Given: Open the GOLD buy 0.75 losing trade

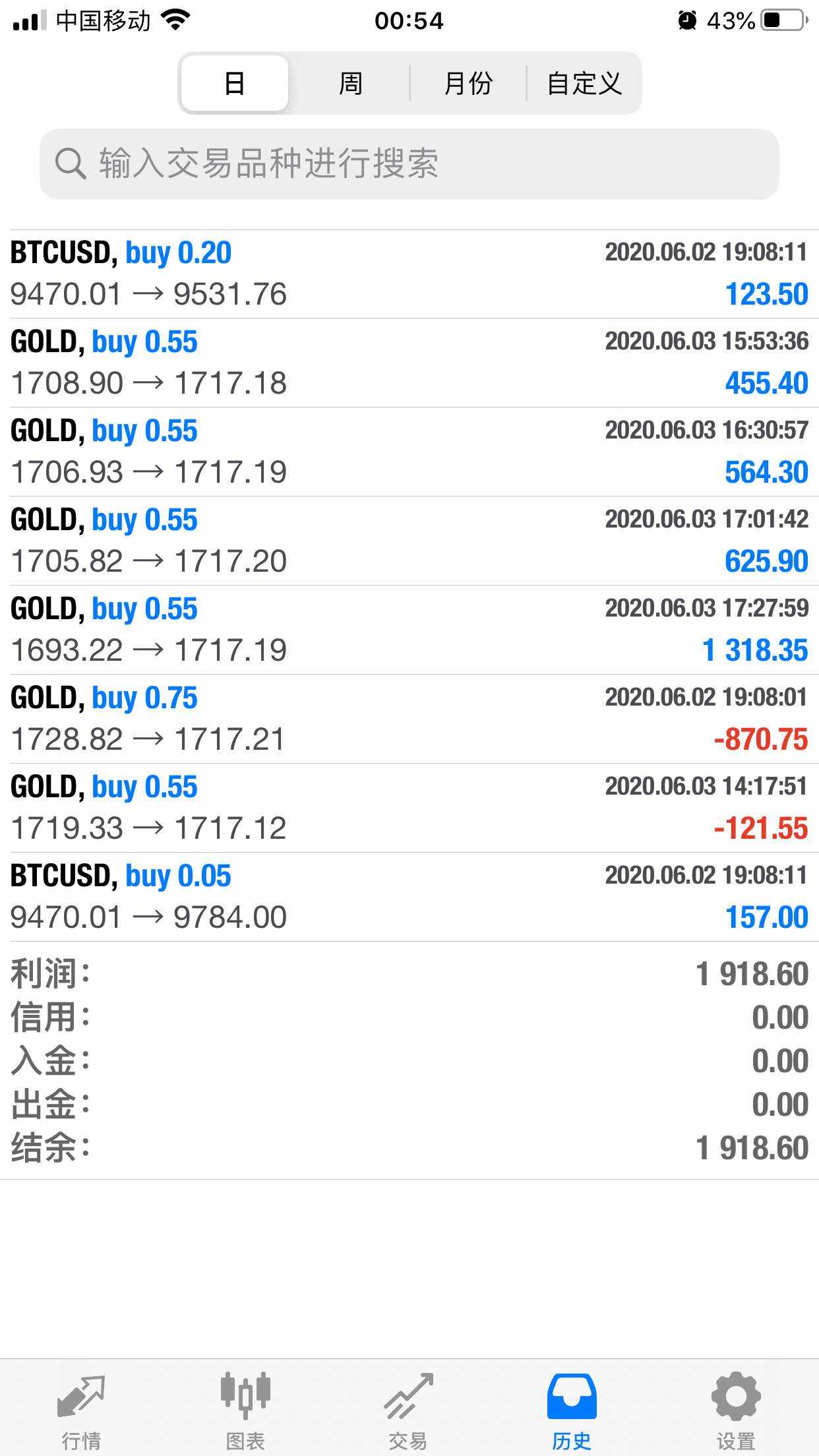Looking at the screenshot, I should tap(409, 719).
